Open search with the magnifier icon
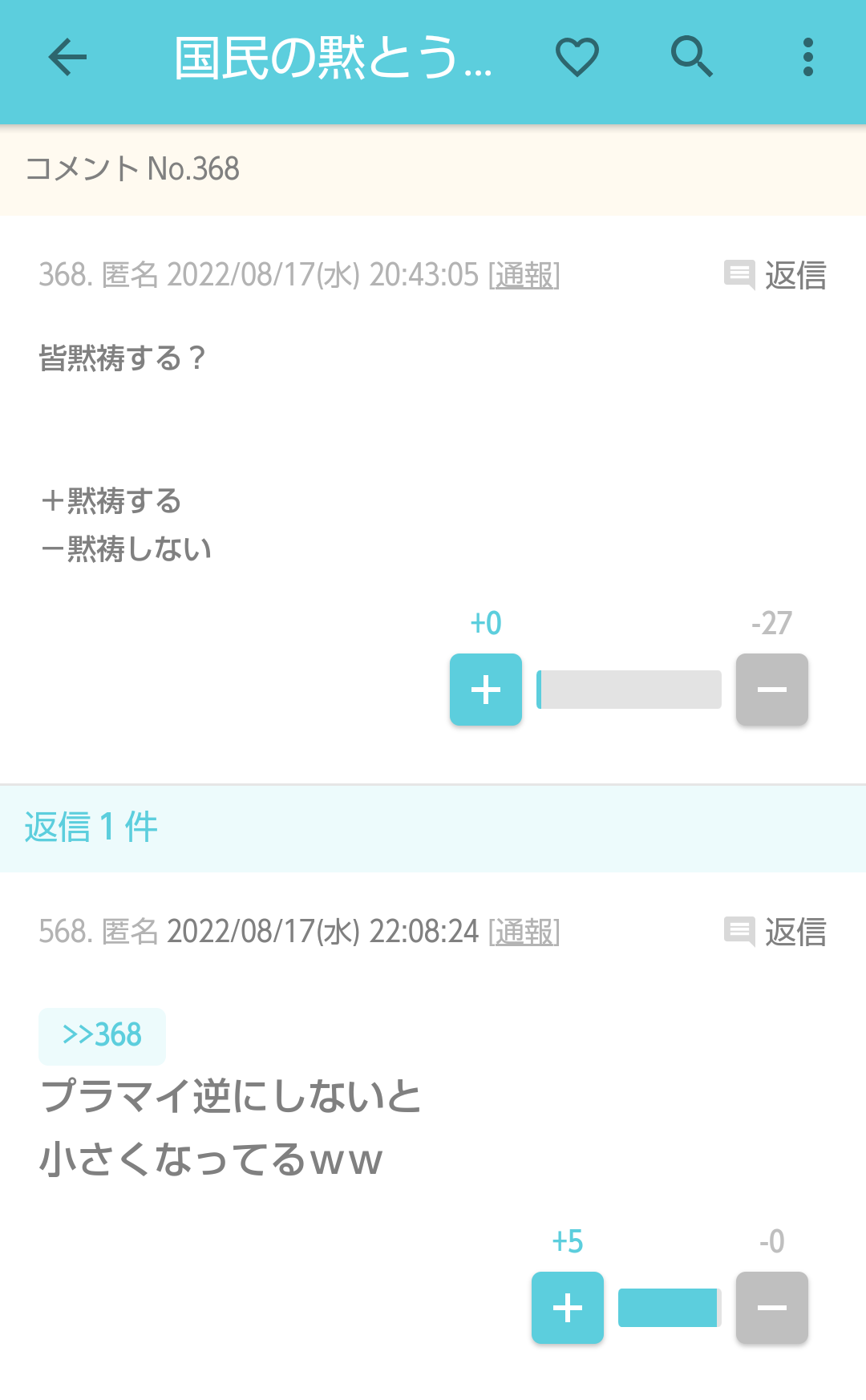Screen dimensions: 866x1400 point(692,57)
